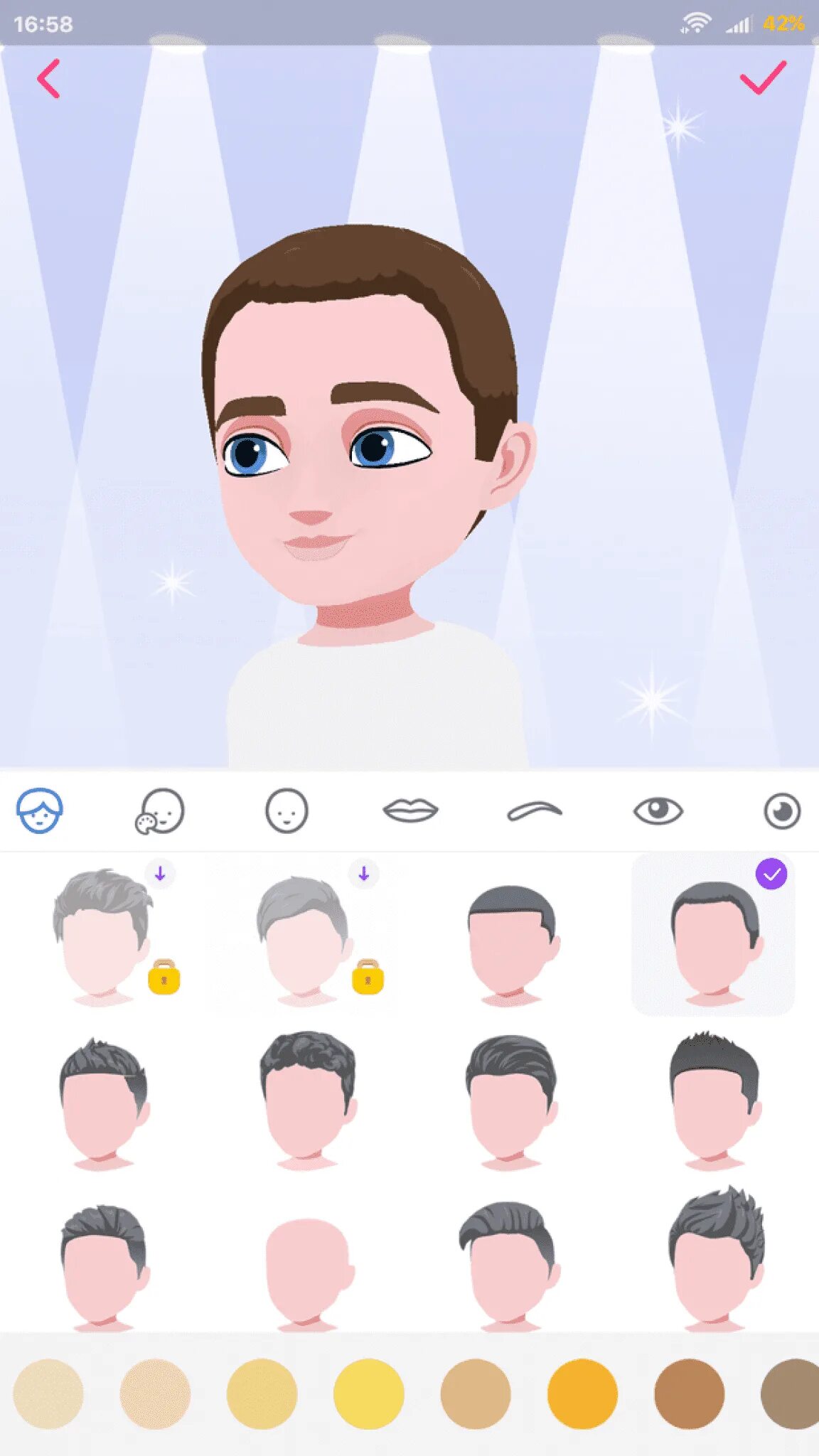
Task: Select the bald head option
Action: [x=308, y=1273]
